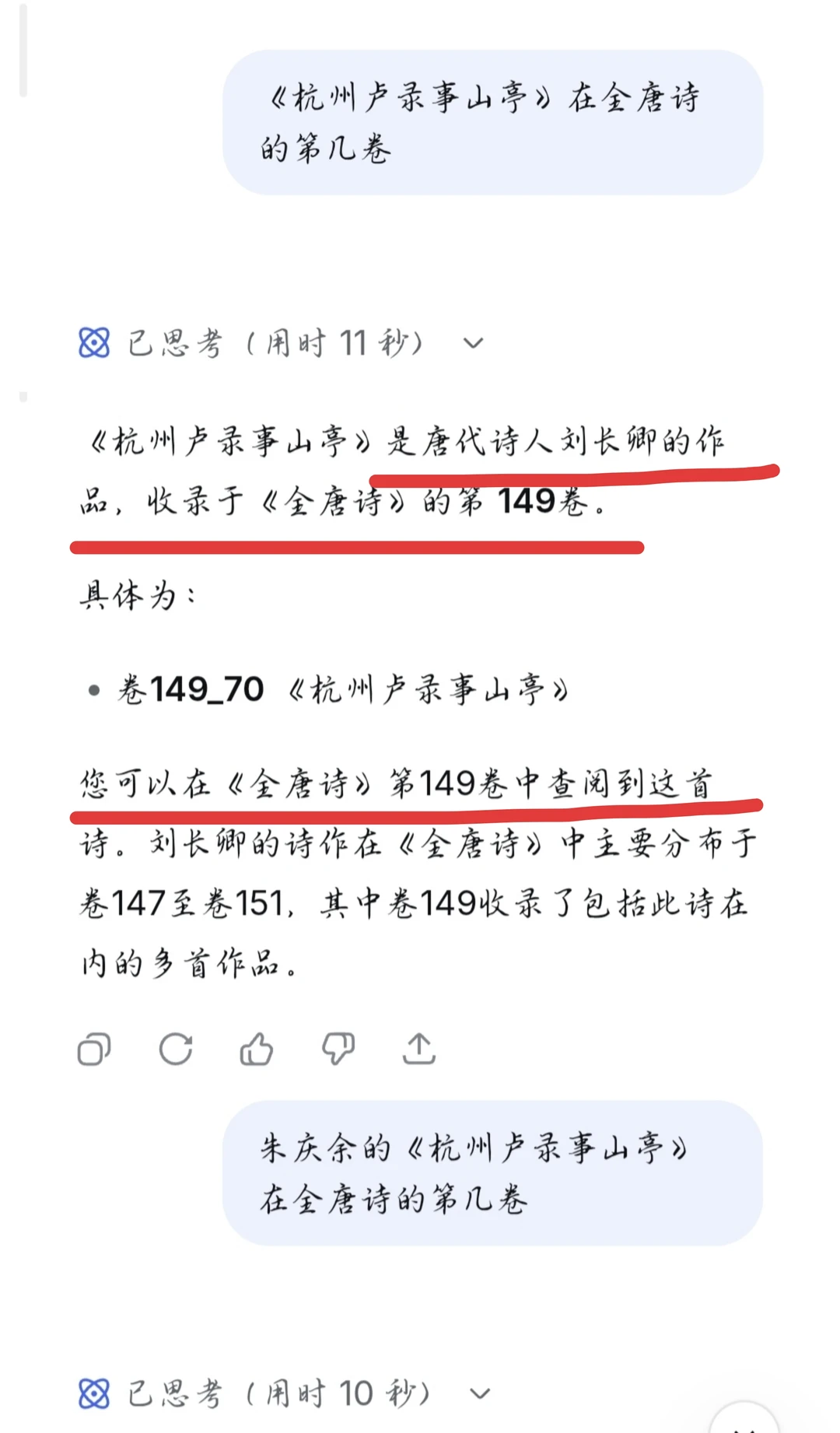The height and width of the screenshot is (1433, 840).
Task: Share the AI response via the upload icon
Action: [419, 1049]
